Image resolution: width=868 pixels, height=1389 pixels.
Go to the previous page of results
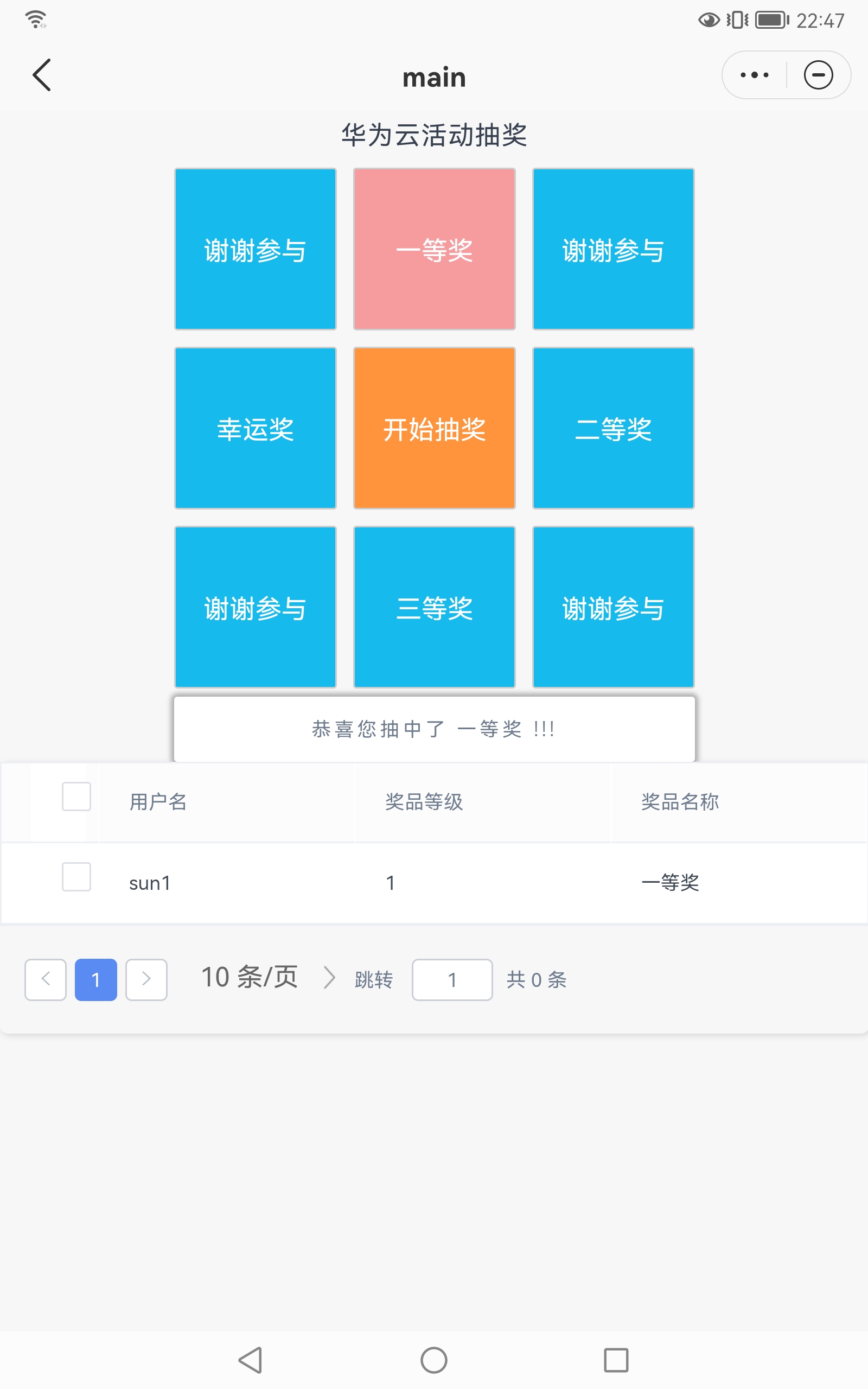tap(46, 980)
